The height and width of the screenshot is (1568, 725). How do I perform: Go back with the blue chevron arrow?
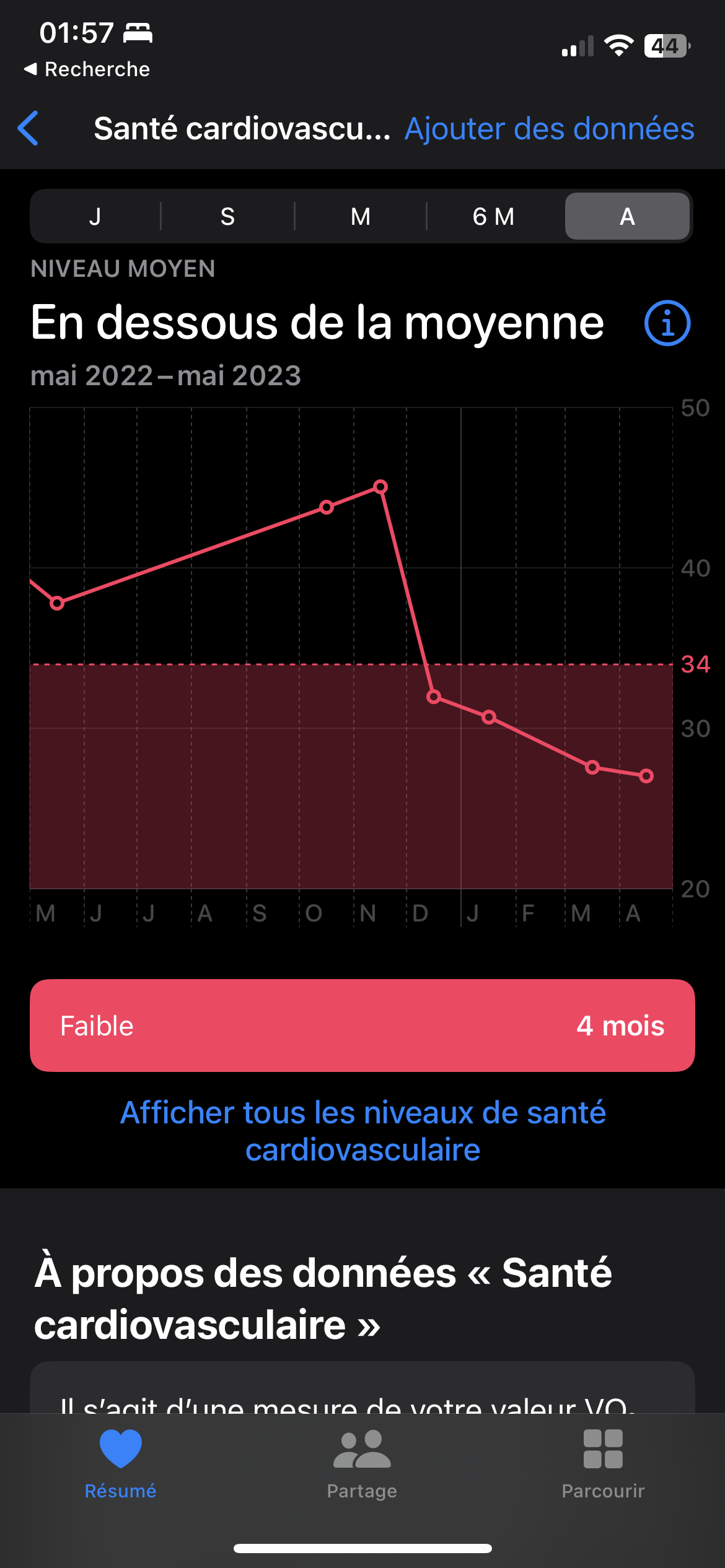(x=29, y=128)
